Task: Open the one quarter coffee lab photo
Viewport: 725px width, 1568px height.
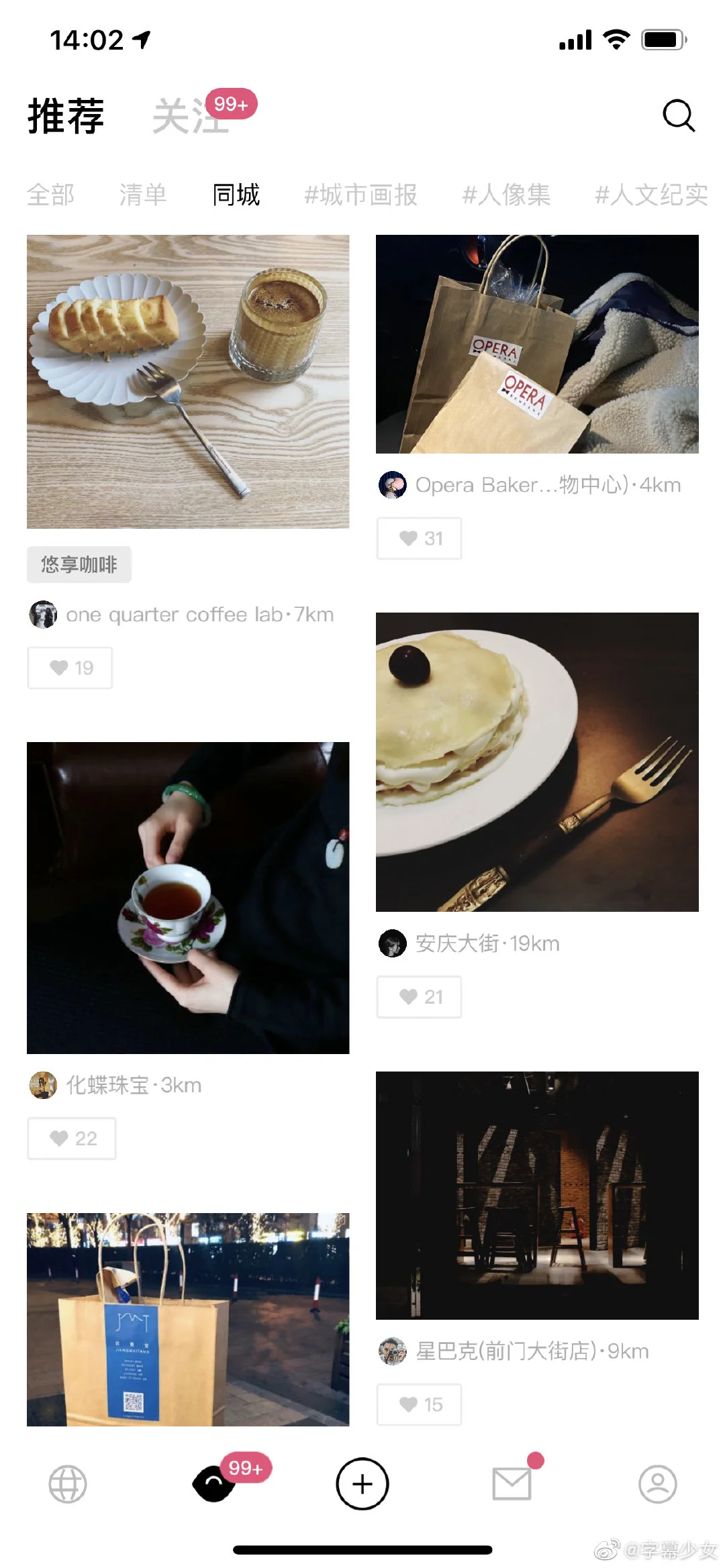Action: point(188,381)
